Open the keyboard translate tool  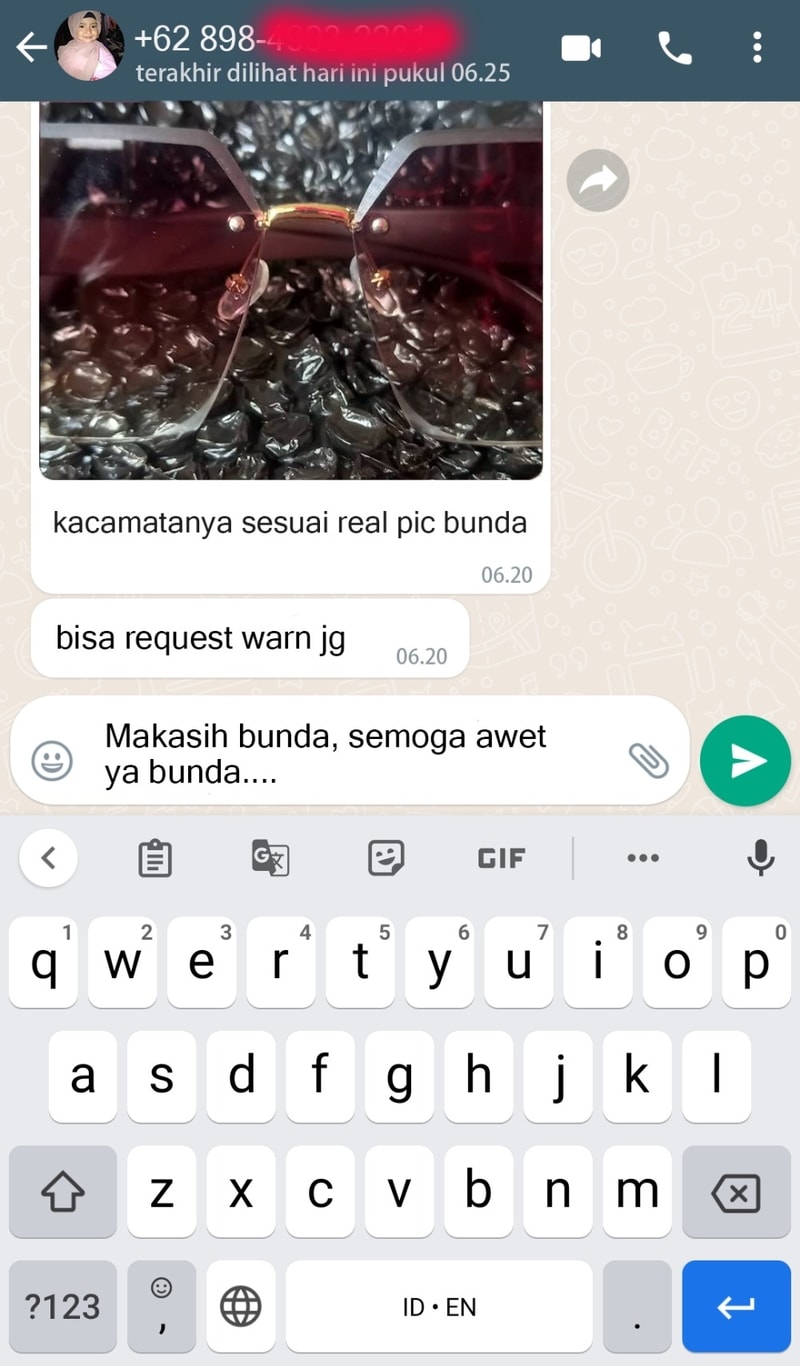(270, 858)
